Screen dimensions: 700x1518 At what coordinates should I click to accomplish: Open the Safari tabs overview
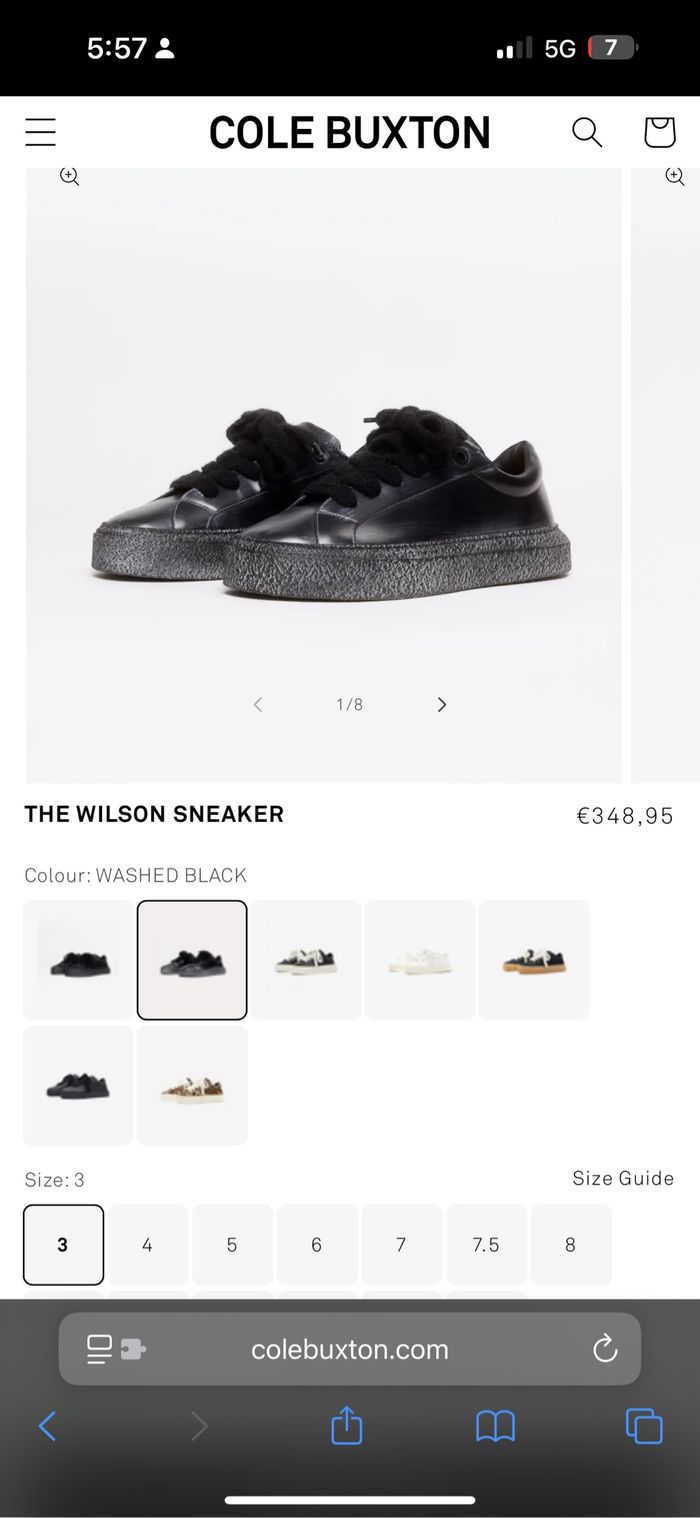point(643,1426)
